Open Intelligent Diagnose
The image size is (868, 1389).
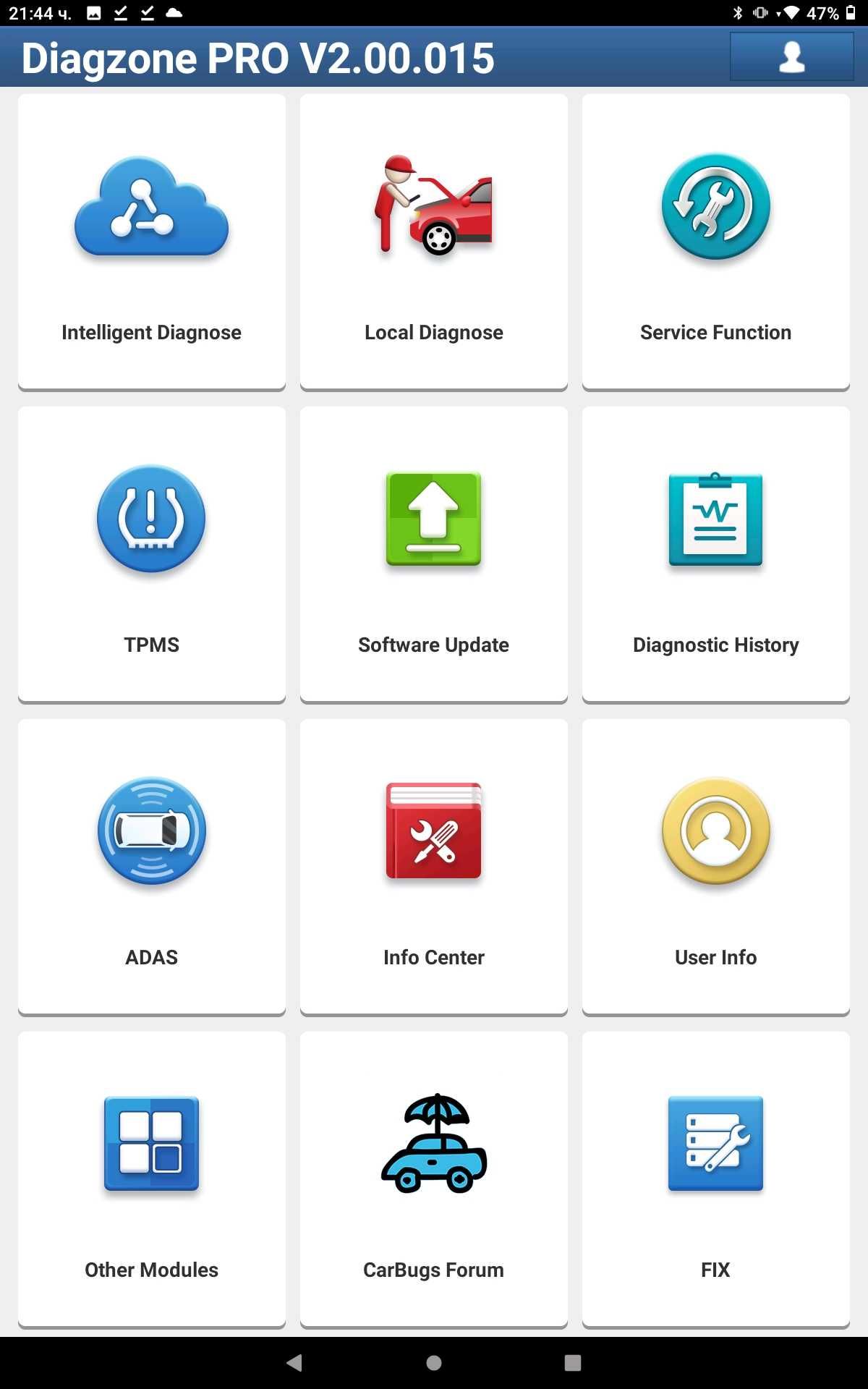tap(152, 242)
